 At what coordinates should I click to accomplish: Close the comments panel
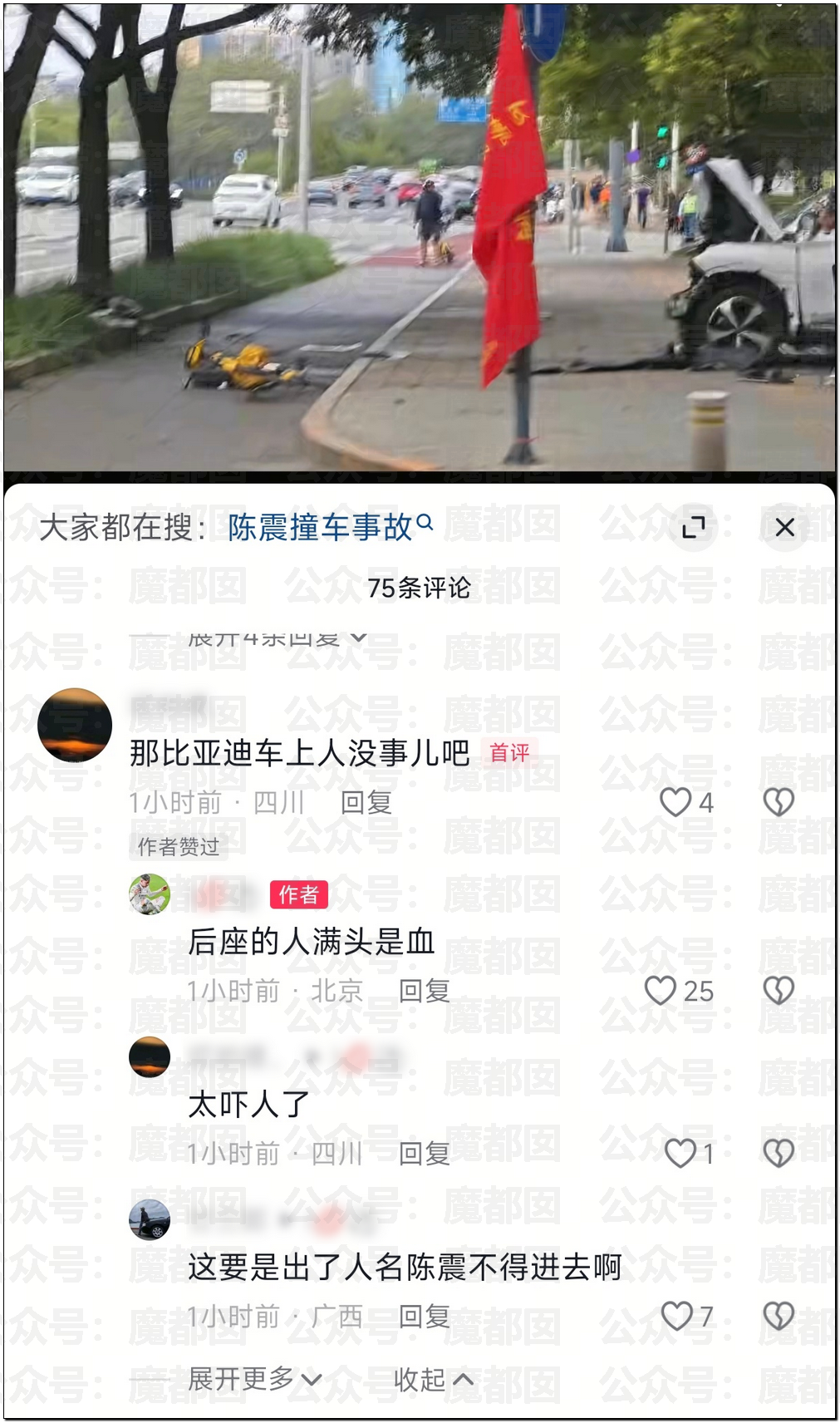pyautogui.click(x=784, y=527)
